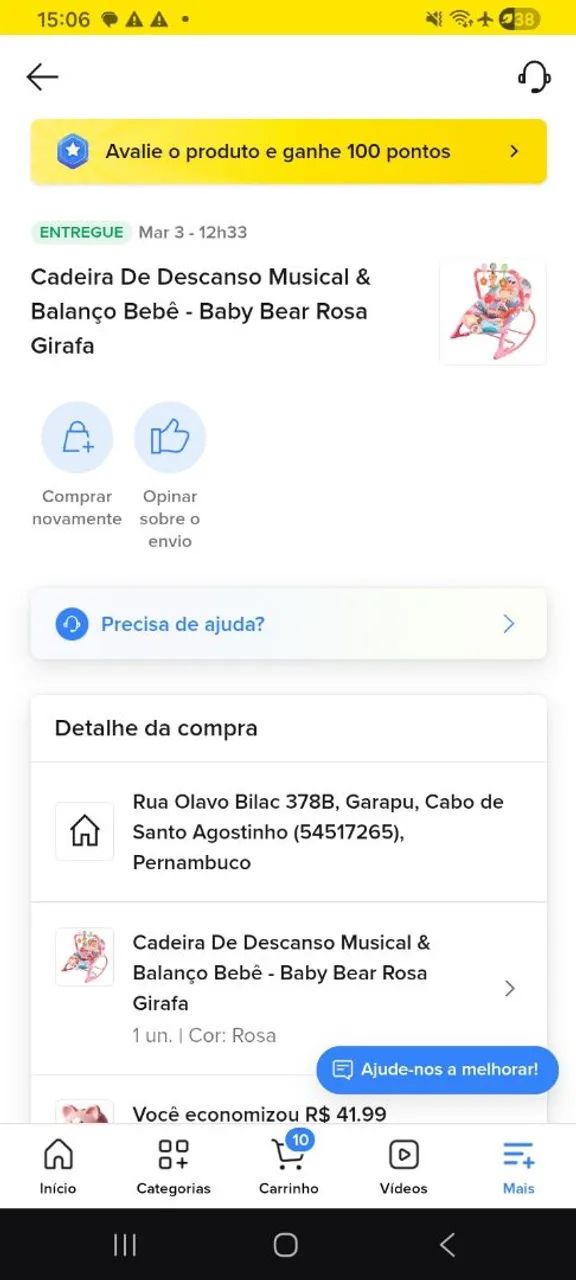Viewport: 576px width, 1280px height.
Task: Open the 'Avalie o produto' banner
Action: click(288, 152)
